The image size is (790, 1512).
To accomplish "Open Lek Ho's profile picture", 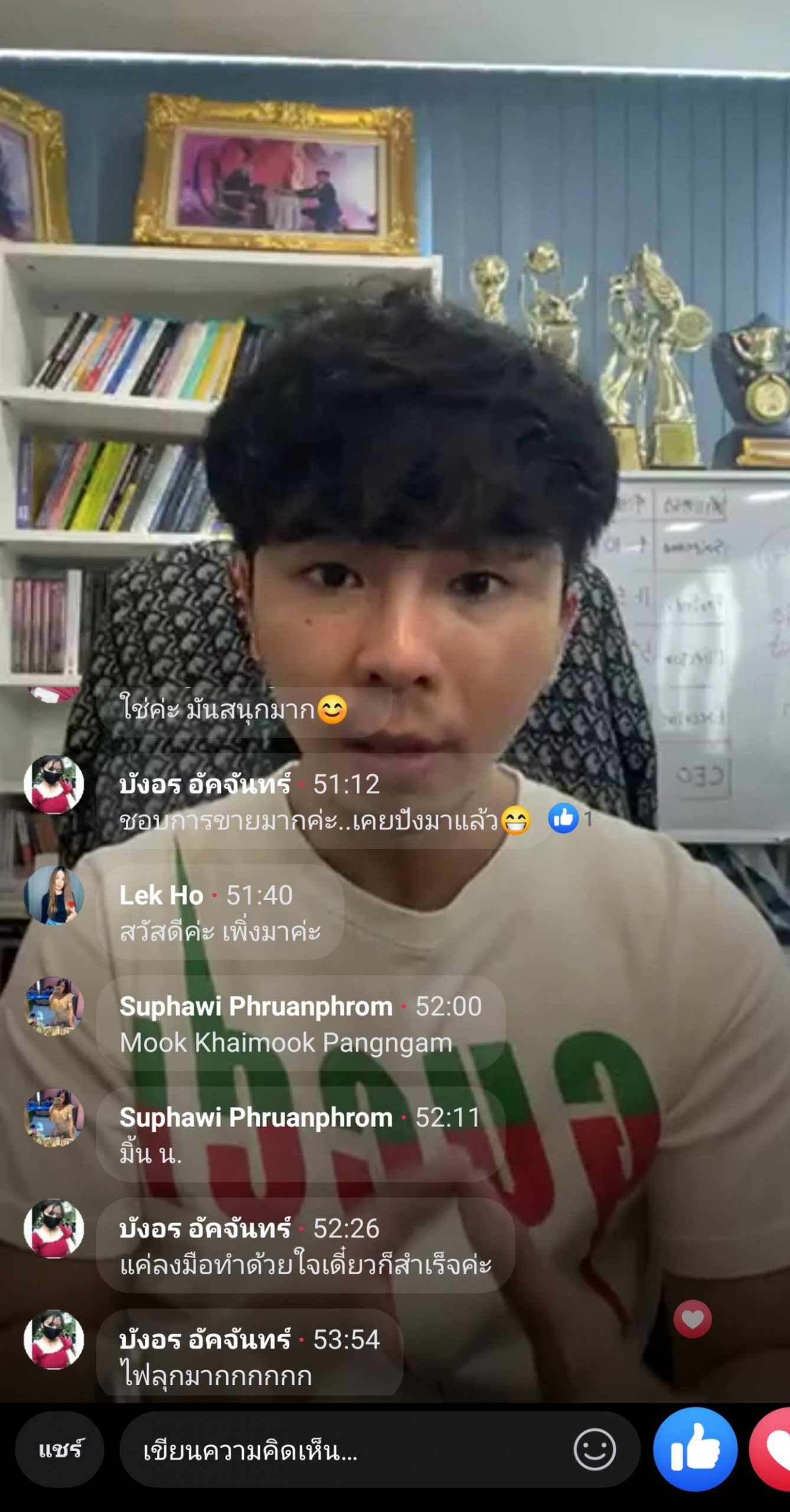I will pos(54,895).
